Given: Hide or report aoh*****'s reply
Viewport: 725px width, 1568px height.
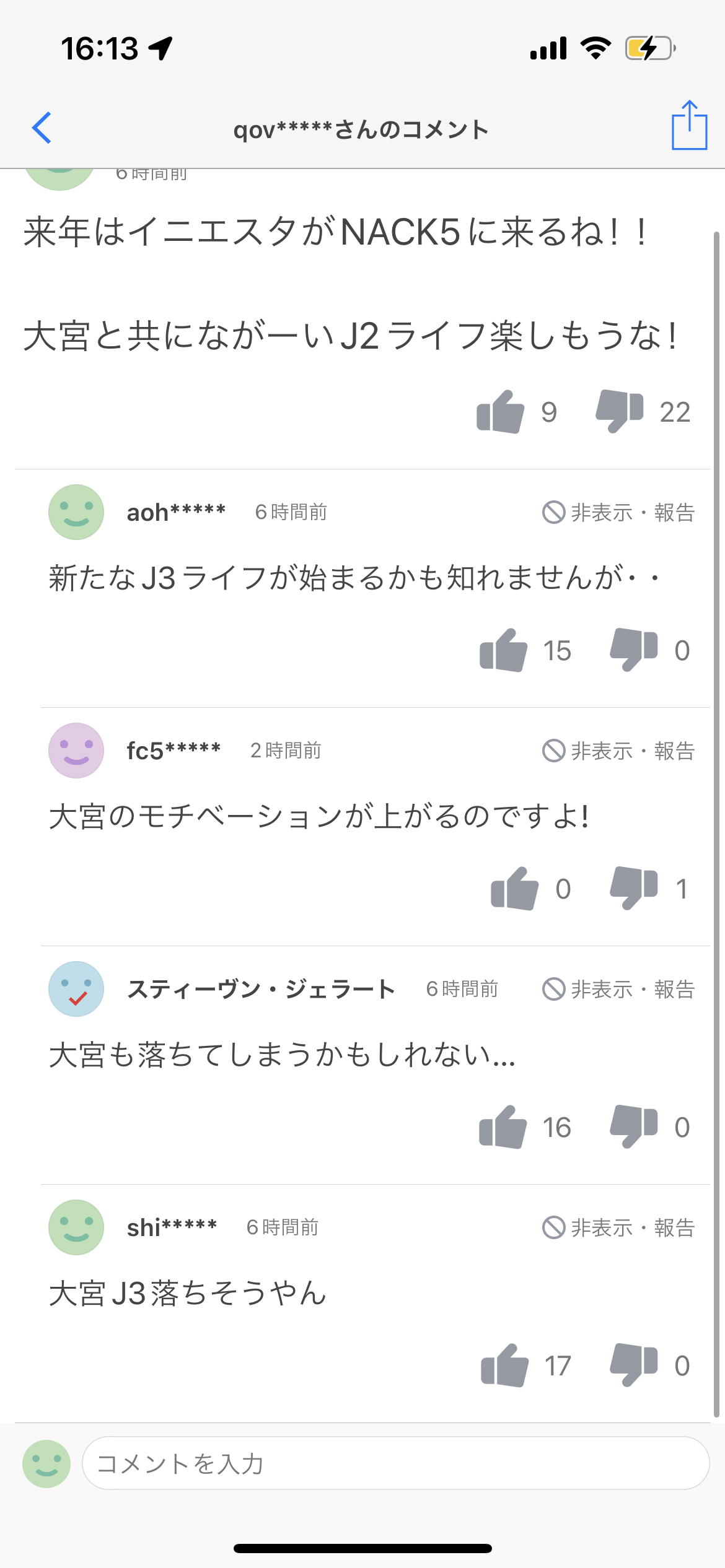Looking at the screenshot, I should [618, 513].
